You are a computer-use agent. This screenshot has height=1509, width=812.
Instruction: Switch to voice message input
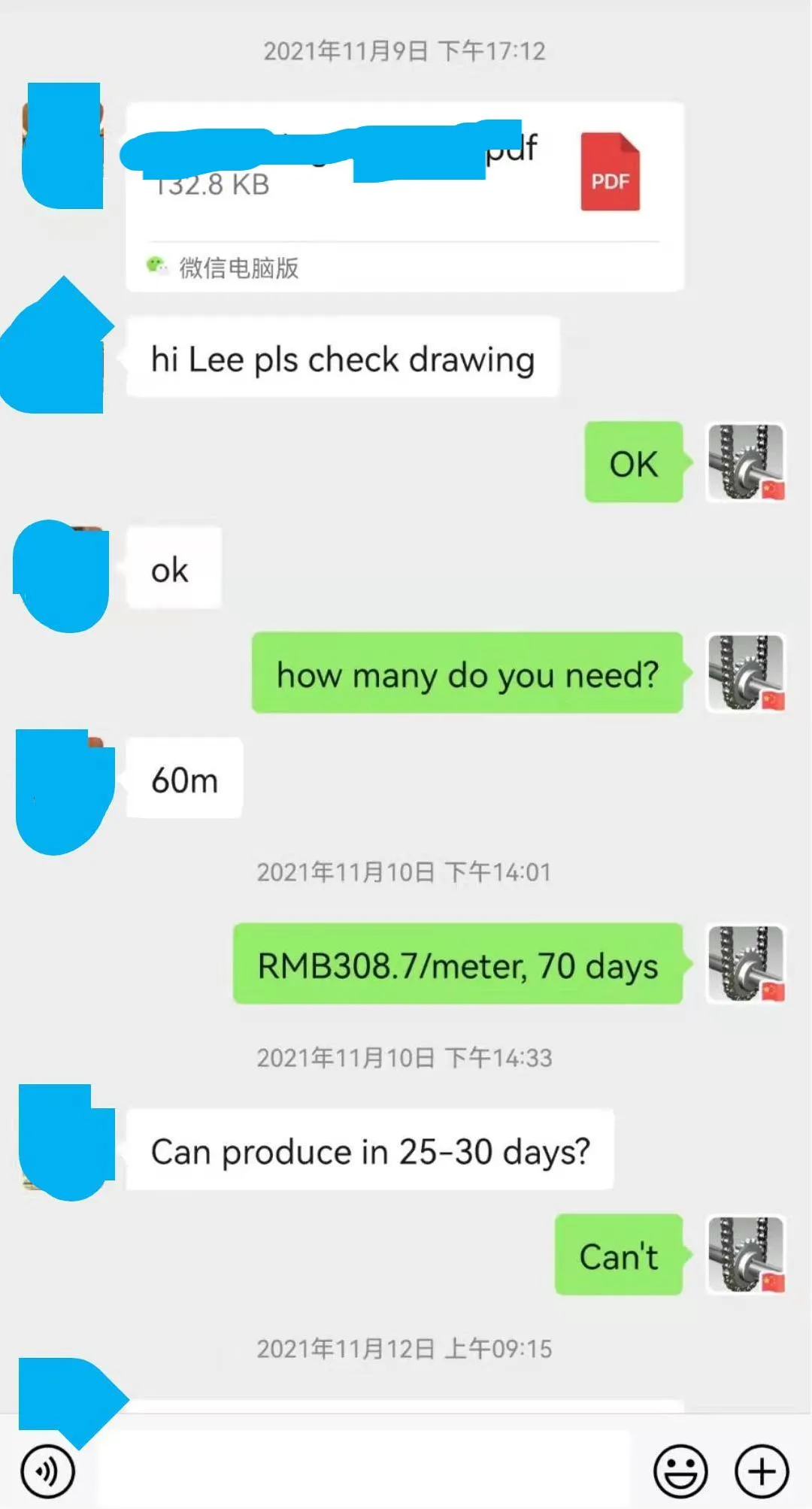[x=48, y=1471]
